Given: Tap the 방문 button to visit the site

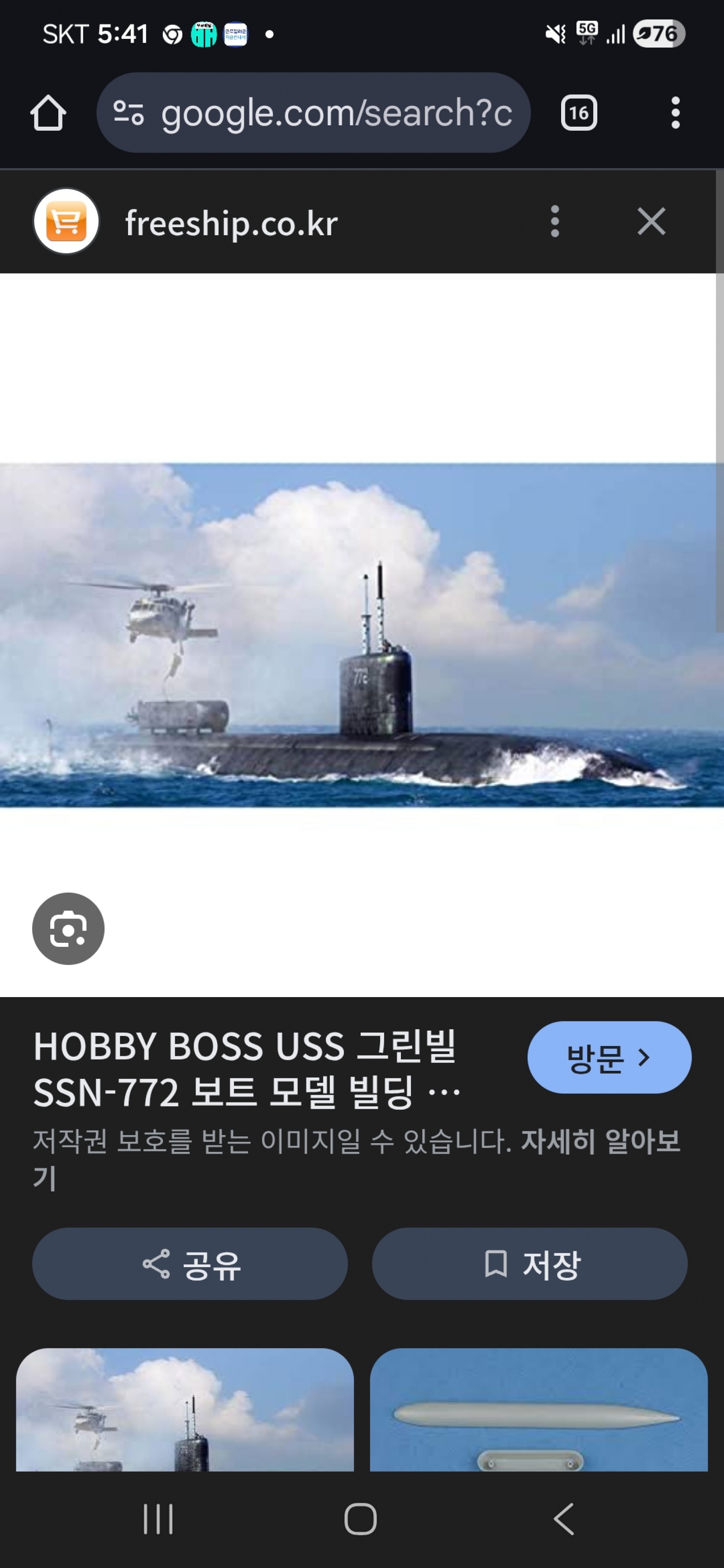Looking at the screenshot, I should [608, 1057].
